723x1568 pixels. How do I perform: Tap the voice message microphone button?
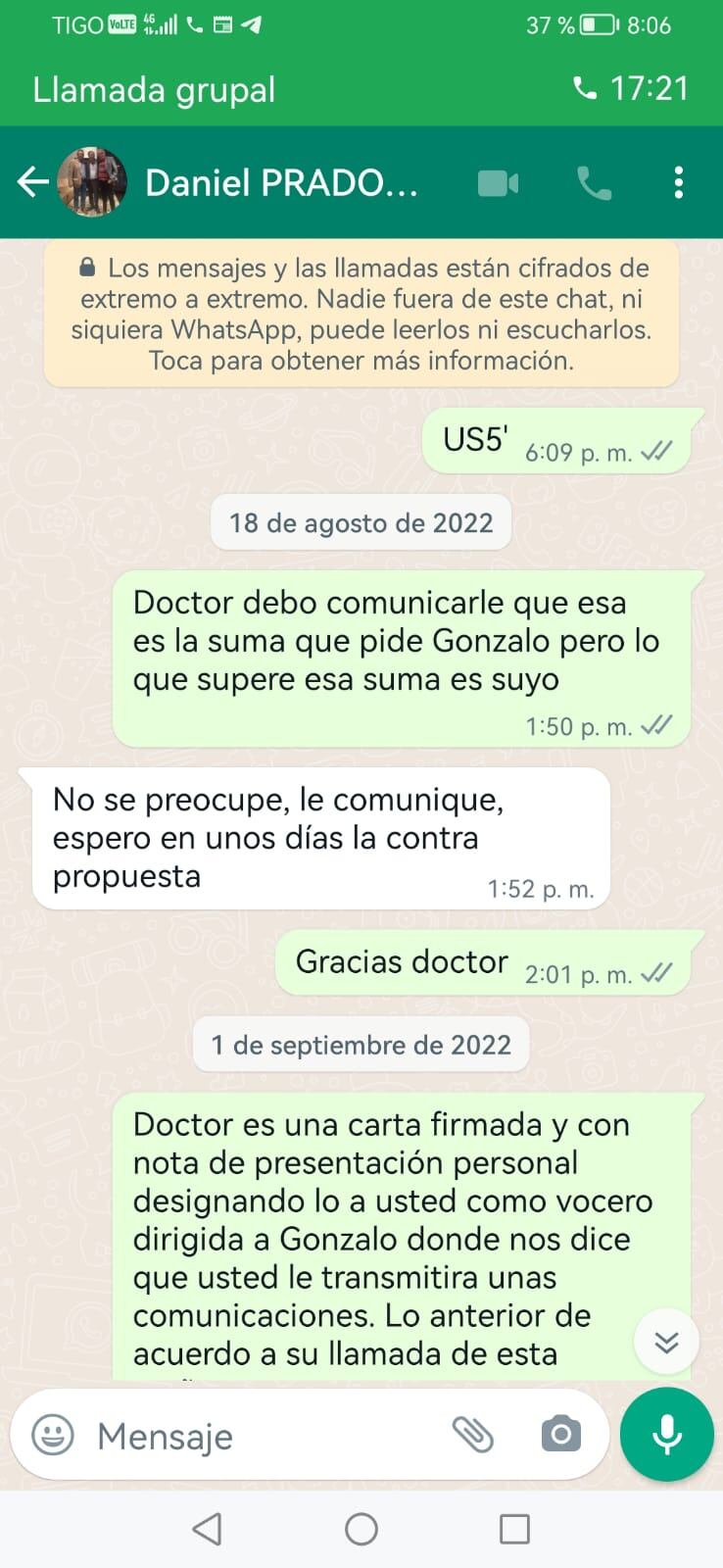click(666, 1434)
